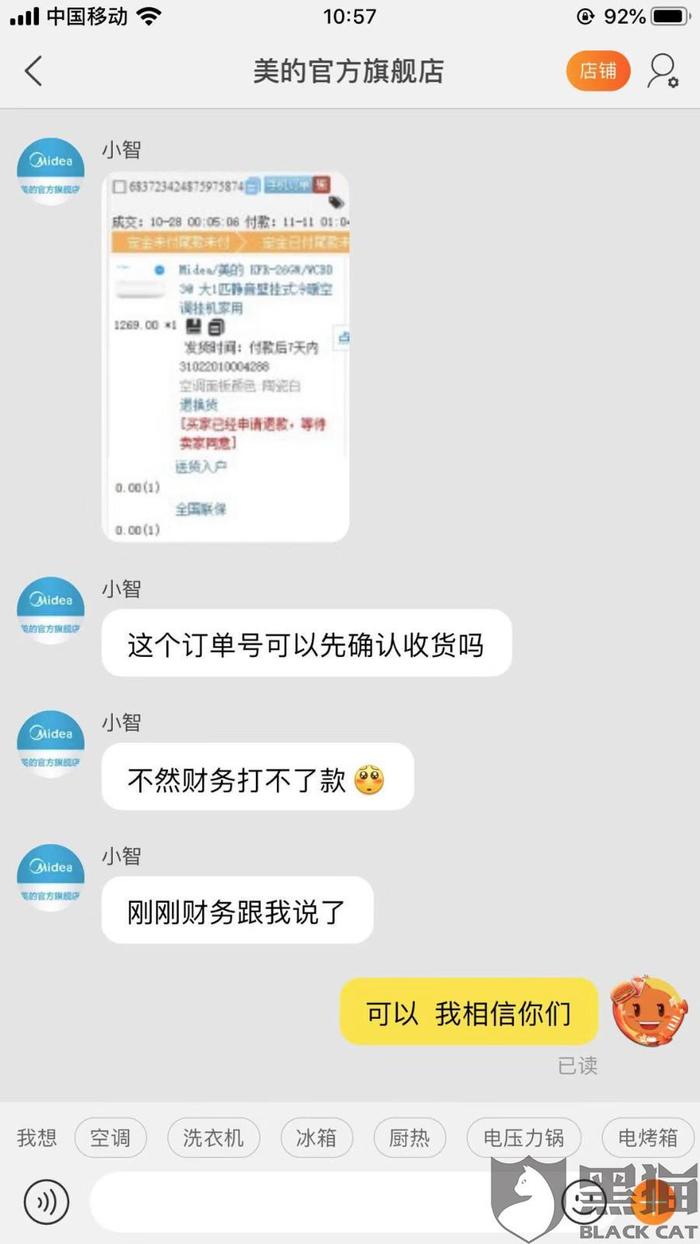This screenshot has height=1244, width=700.
Task: Select the 电压力锅 quick chip
Action: pyautogui.click(x=523, y=1137)
